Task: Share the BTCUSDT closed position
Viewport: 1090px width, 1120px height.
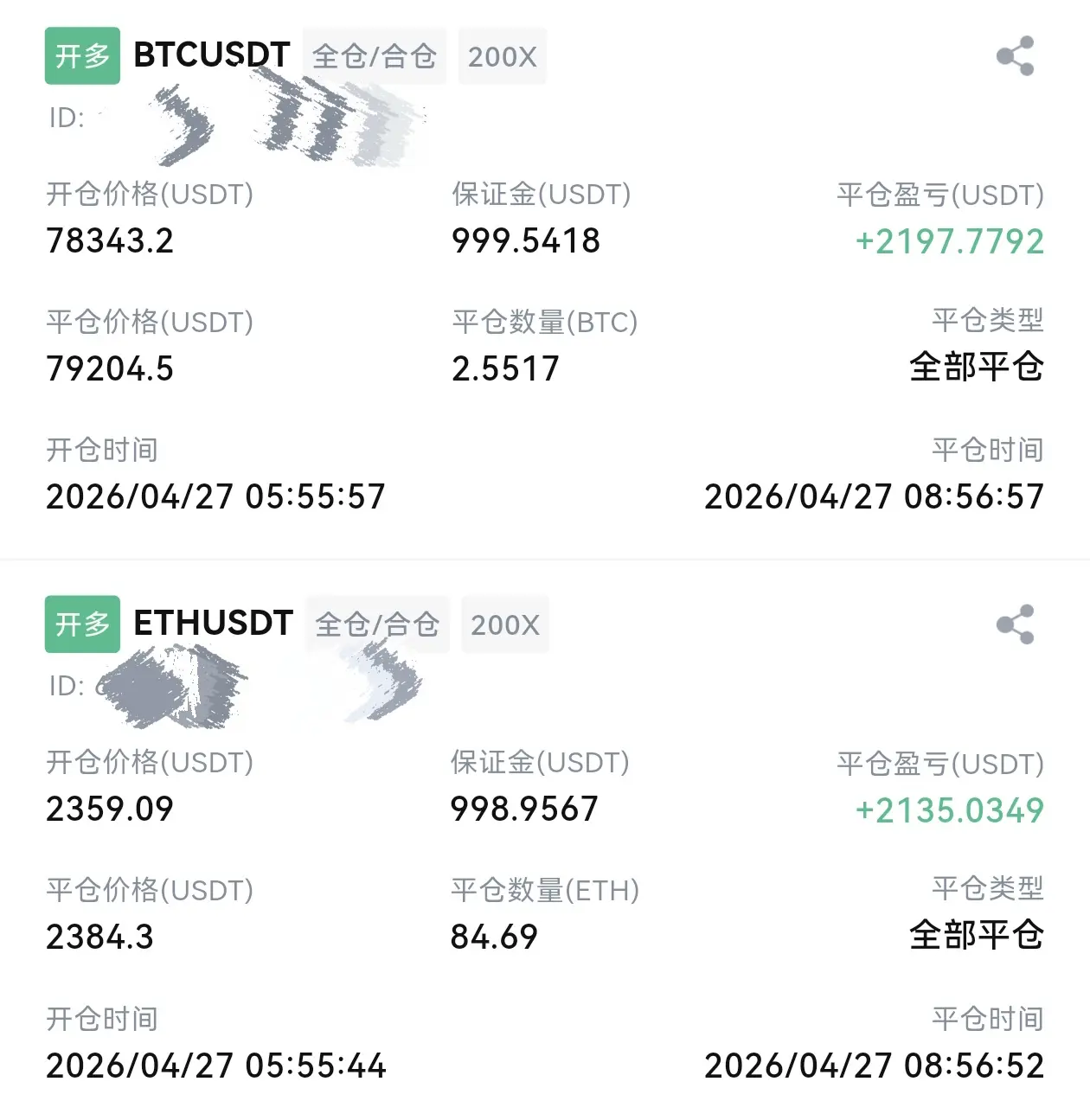Action: [x=1015, y=56]
